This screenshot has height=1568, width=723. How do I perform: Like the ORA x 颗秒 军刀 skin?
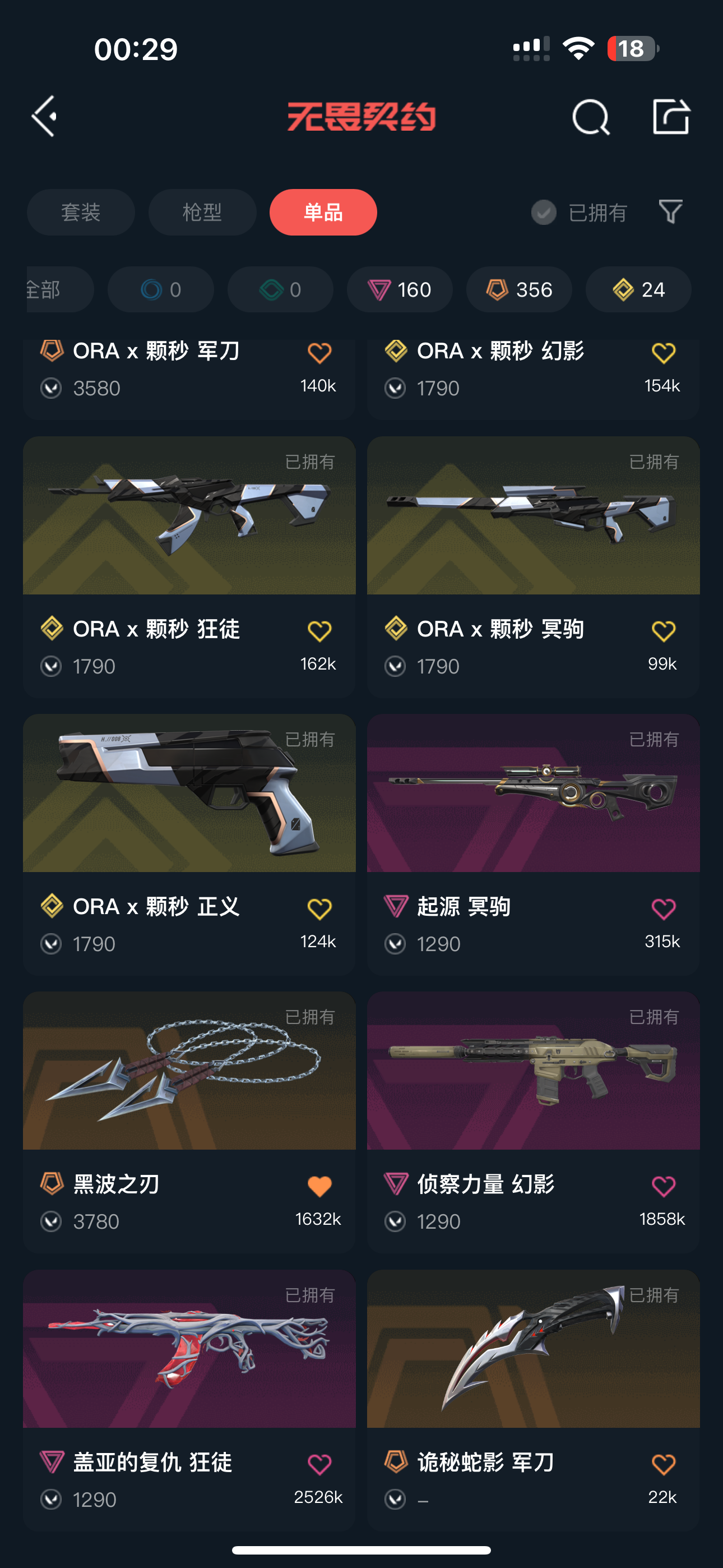(x=319, y=352)
